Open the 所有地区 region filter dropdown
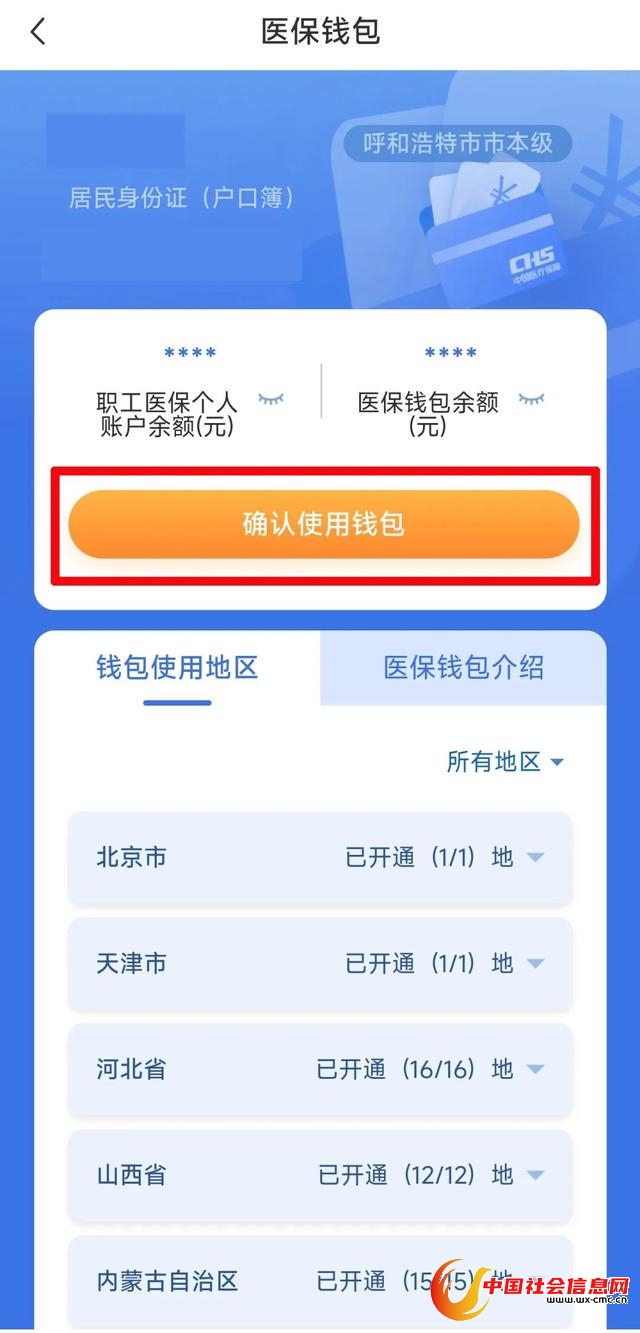 (505, 762)
